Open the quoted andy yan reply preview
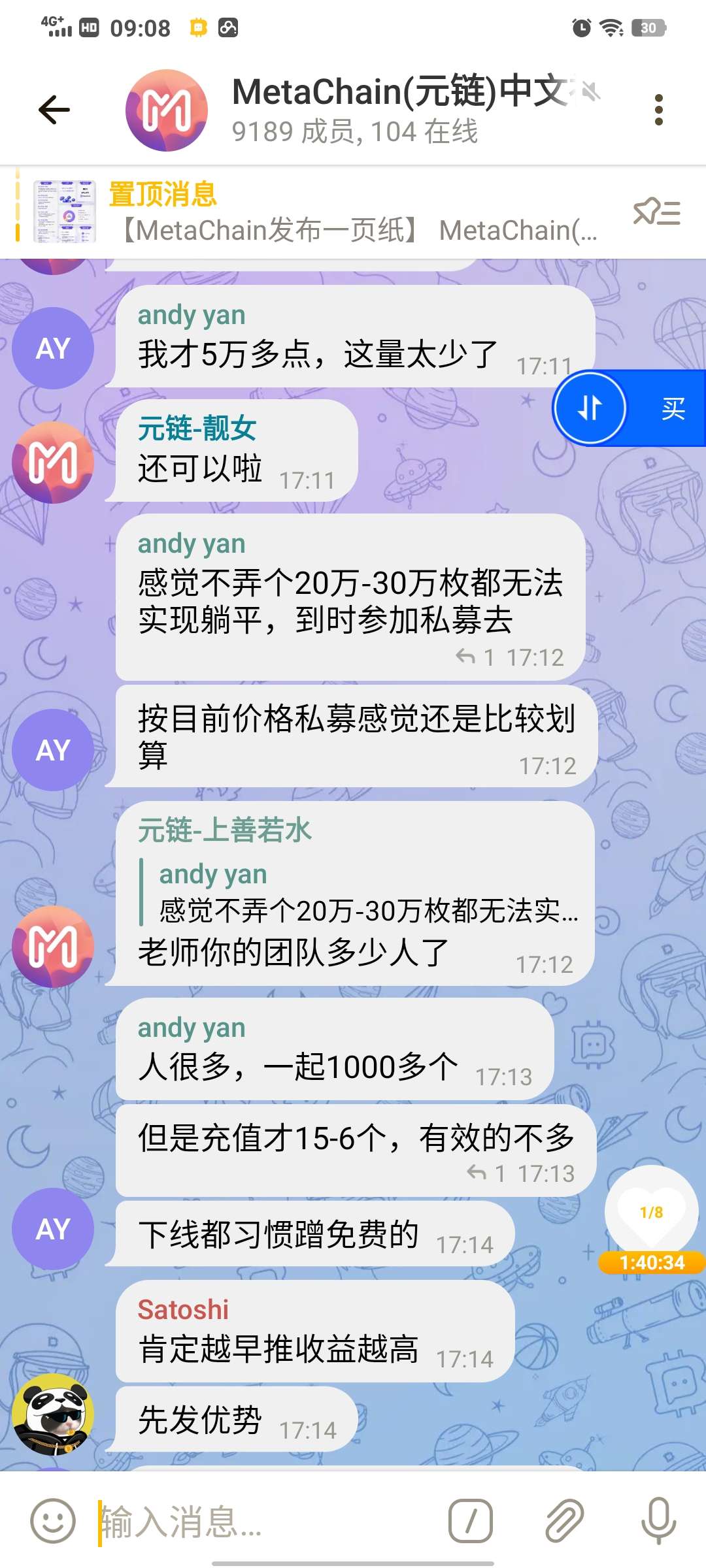This screenshot has width=706, height=1568. point(366,892)
